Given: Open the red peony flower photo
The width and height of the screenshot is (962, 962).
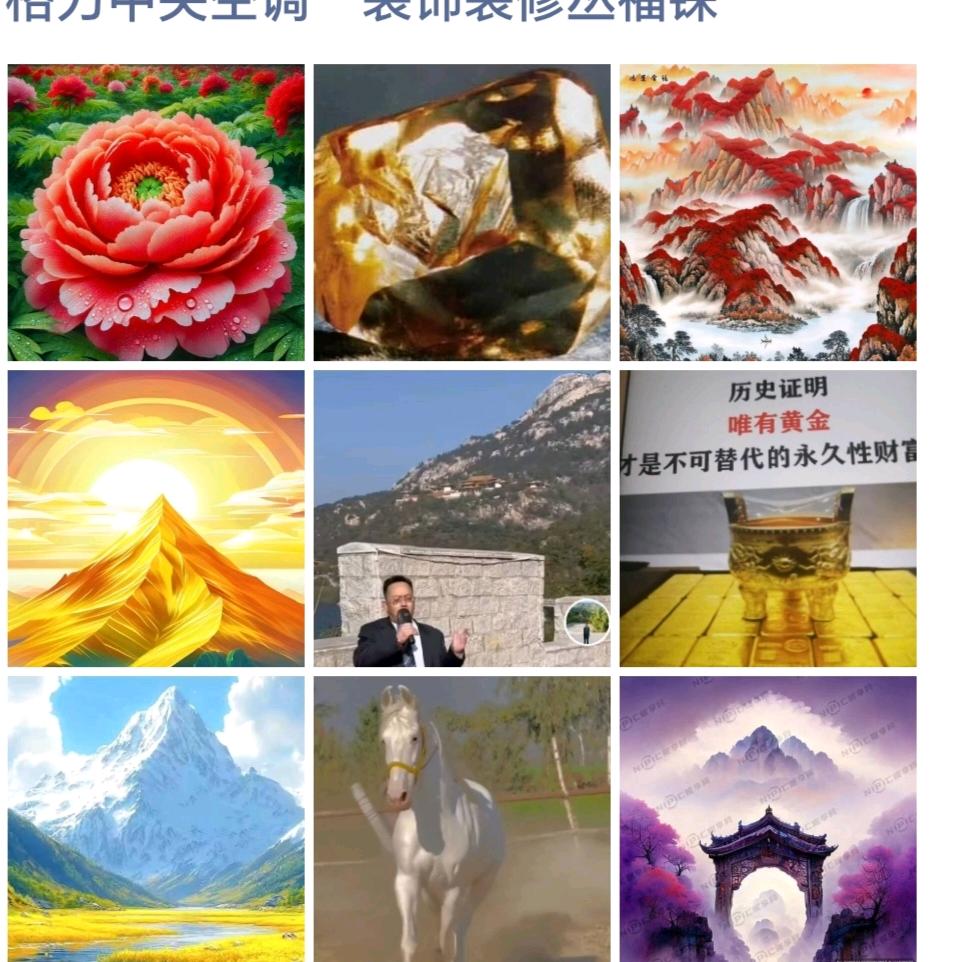Looking at the screenshot, I should point(156,212).
